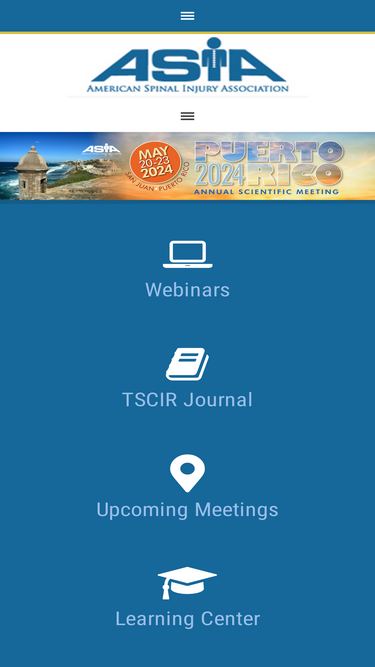Viewport: 375px width, 667px height.
Task: Open the hamburger menu below the ASIA logo
Action: 188,116
